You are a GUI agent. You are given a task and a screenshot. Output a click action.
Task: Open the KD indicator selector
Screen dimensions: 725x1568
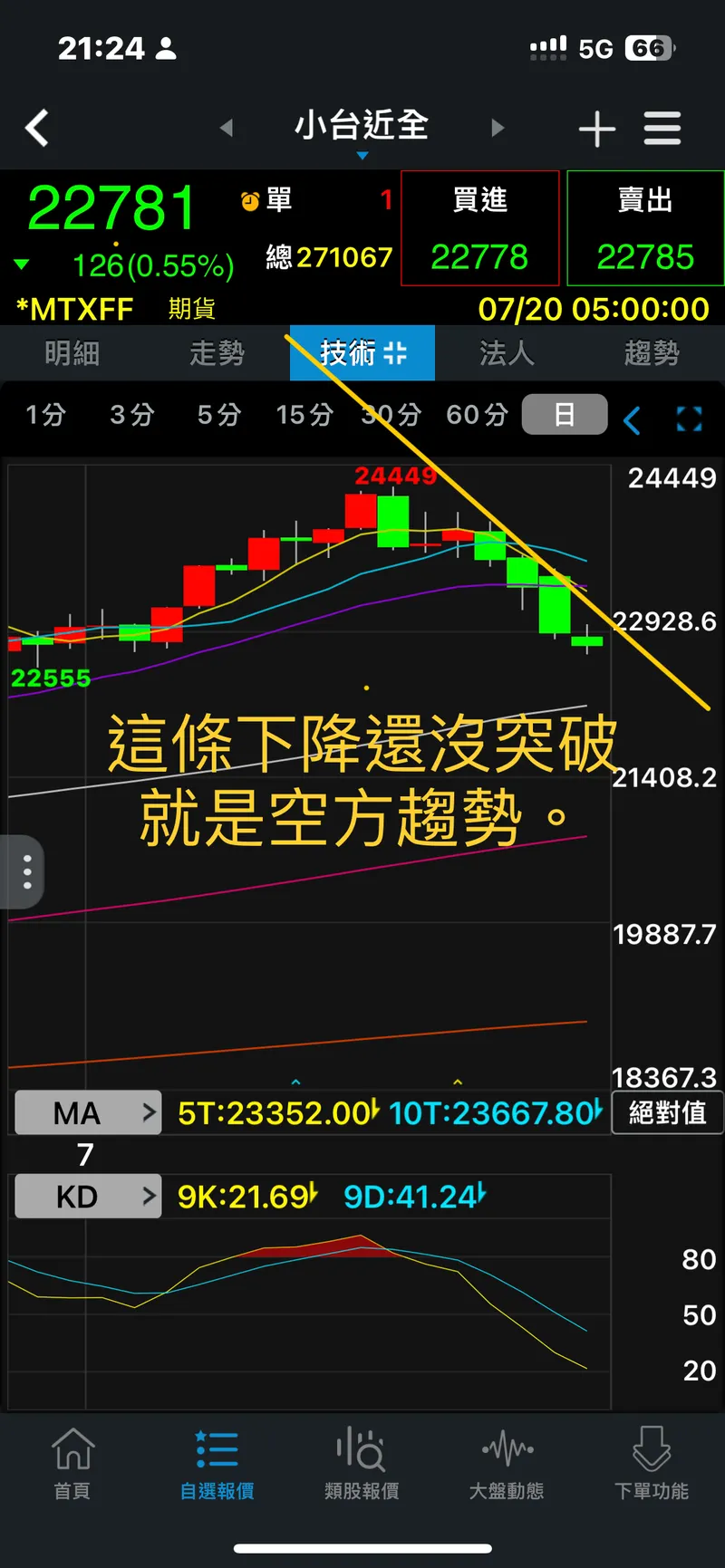[x=88, y=1197]
